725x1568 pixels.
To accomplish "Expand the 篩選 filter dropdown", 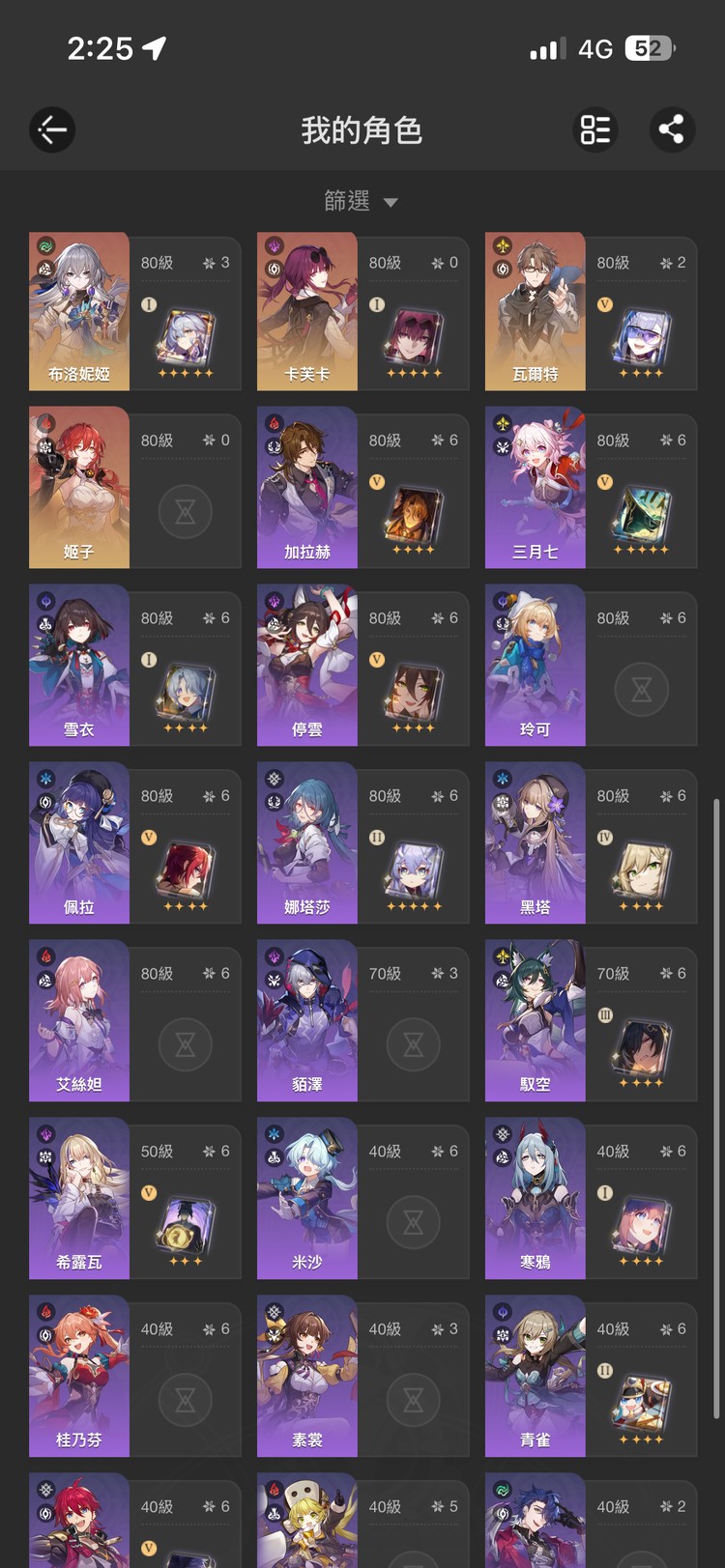I will click(x=361, y=201).
